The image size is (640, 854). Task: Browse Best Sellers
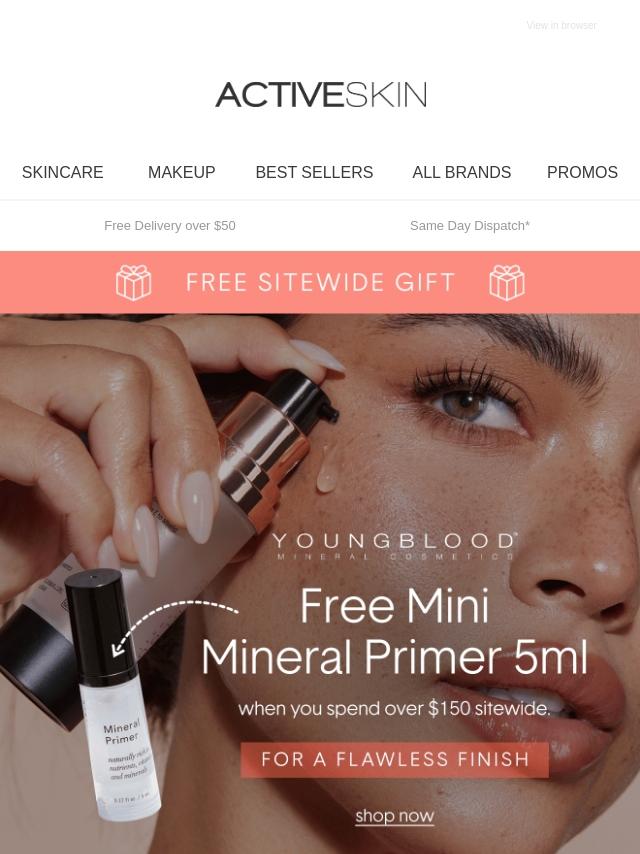point(314,173)
